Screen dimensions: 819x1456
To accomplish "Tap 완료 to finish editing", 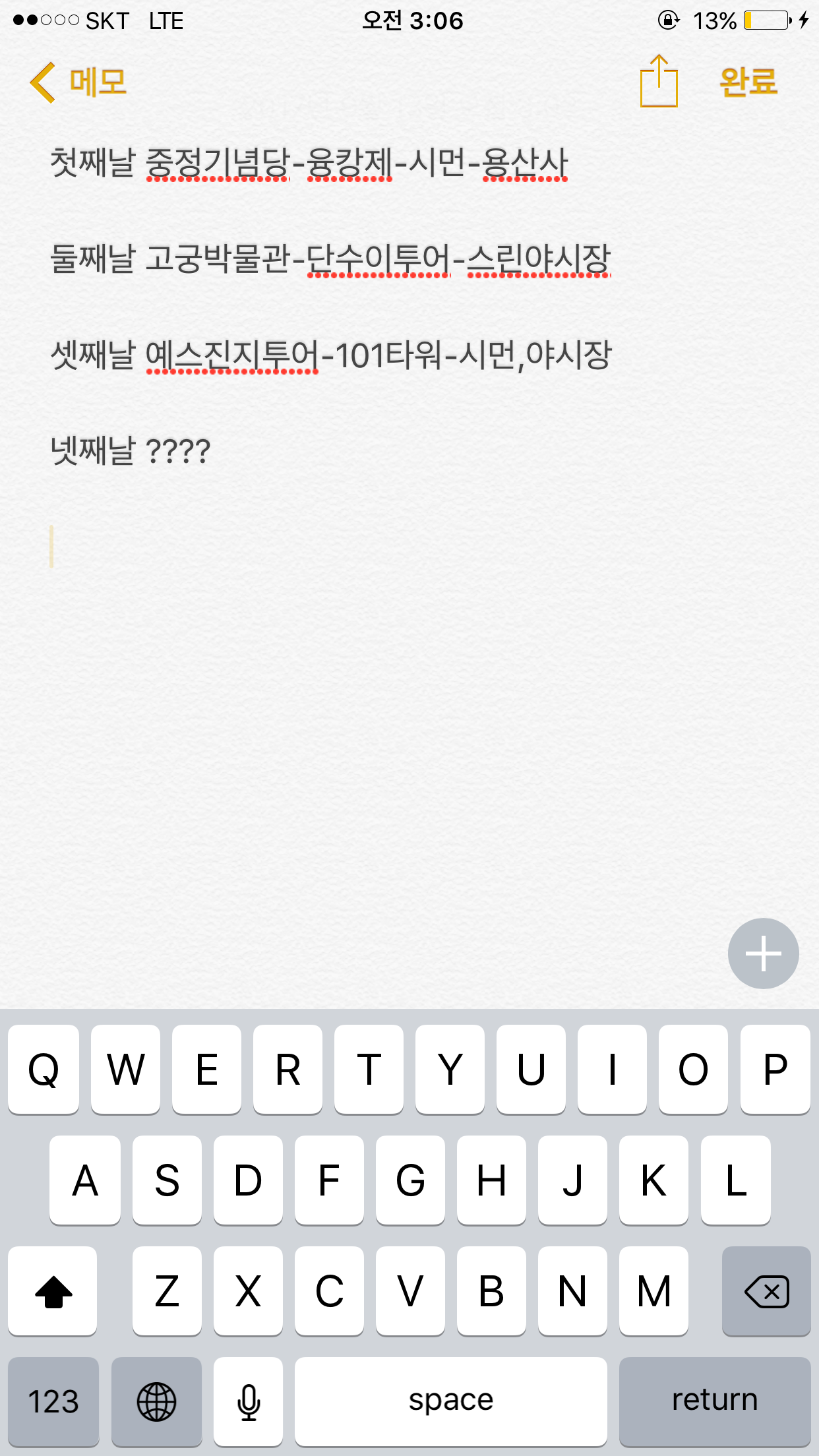I will 748,82.
